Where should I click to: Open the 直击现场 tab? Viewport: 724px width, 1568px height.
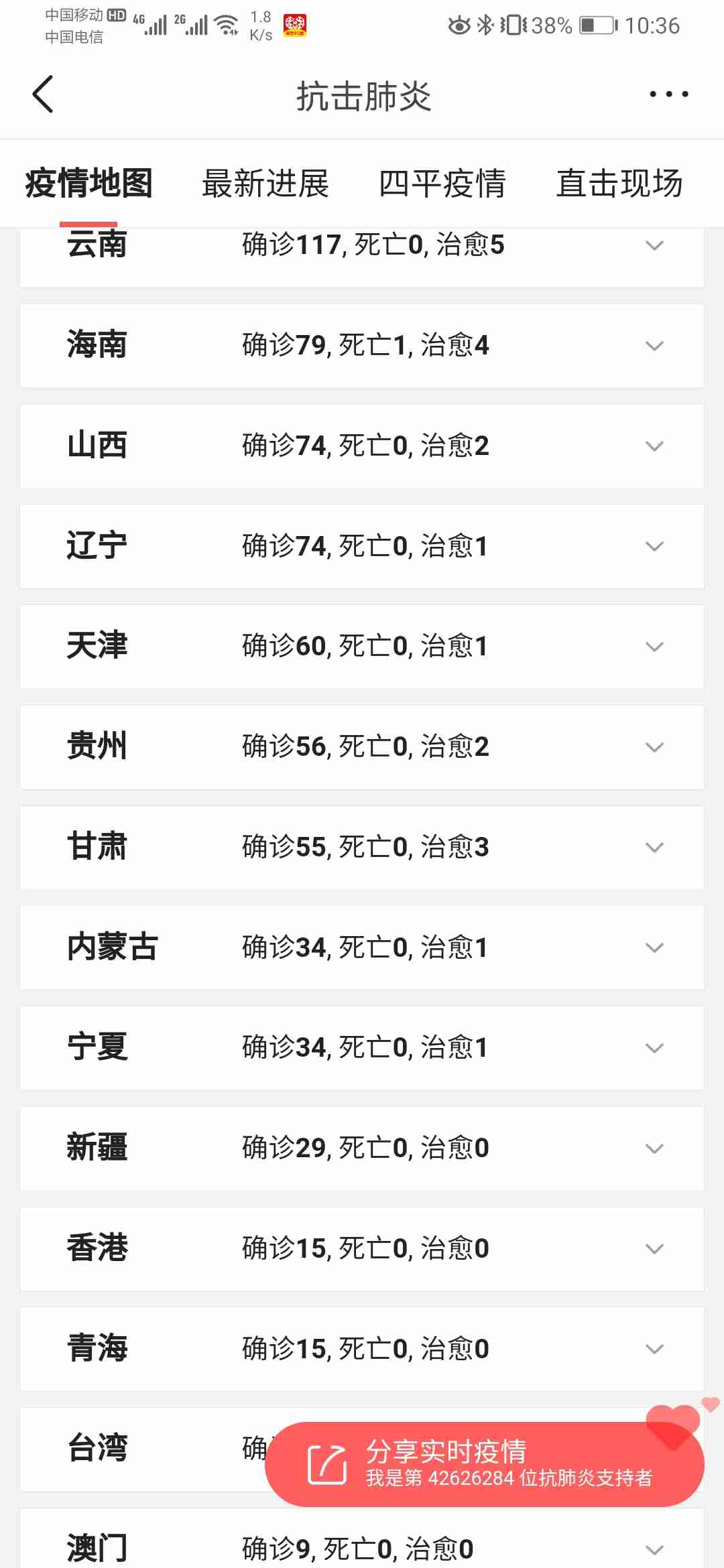(619, 184)
